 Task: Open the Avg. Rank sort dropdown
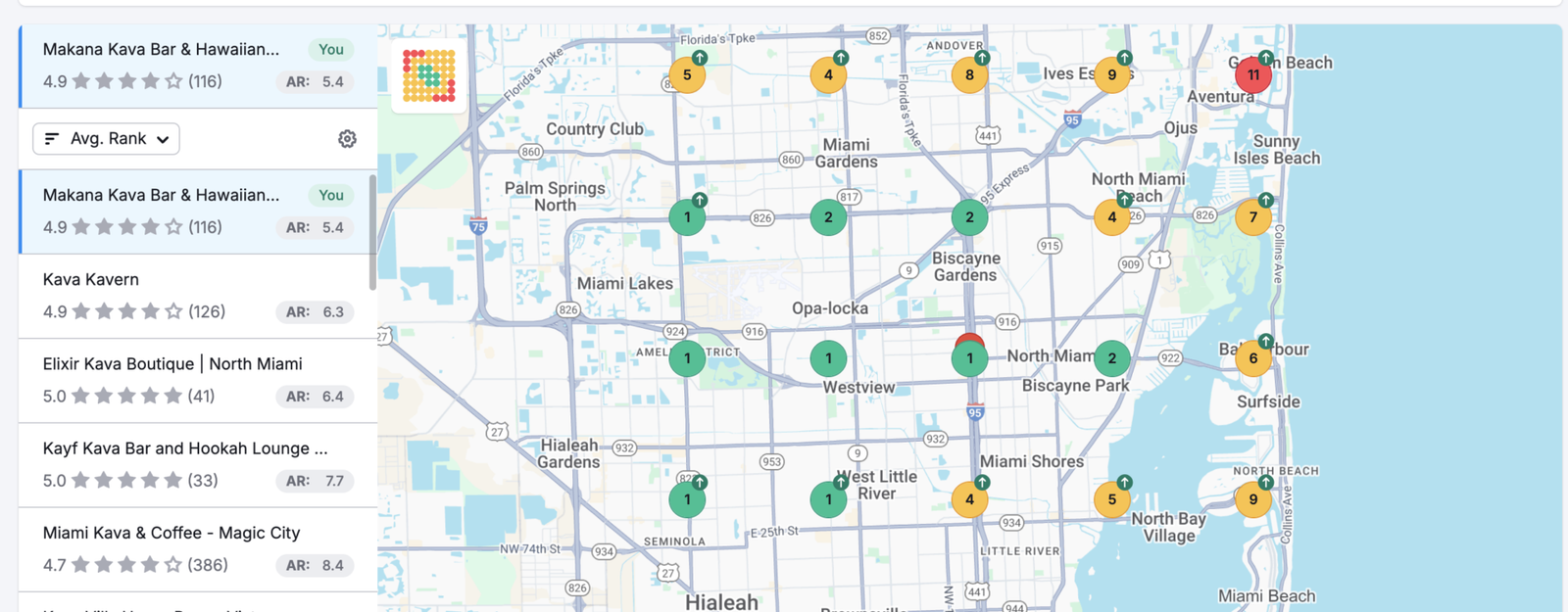pos(106,139)
